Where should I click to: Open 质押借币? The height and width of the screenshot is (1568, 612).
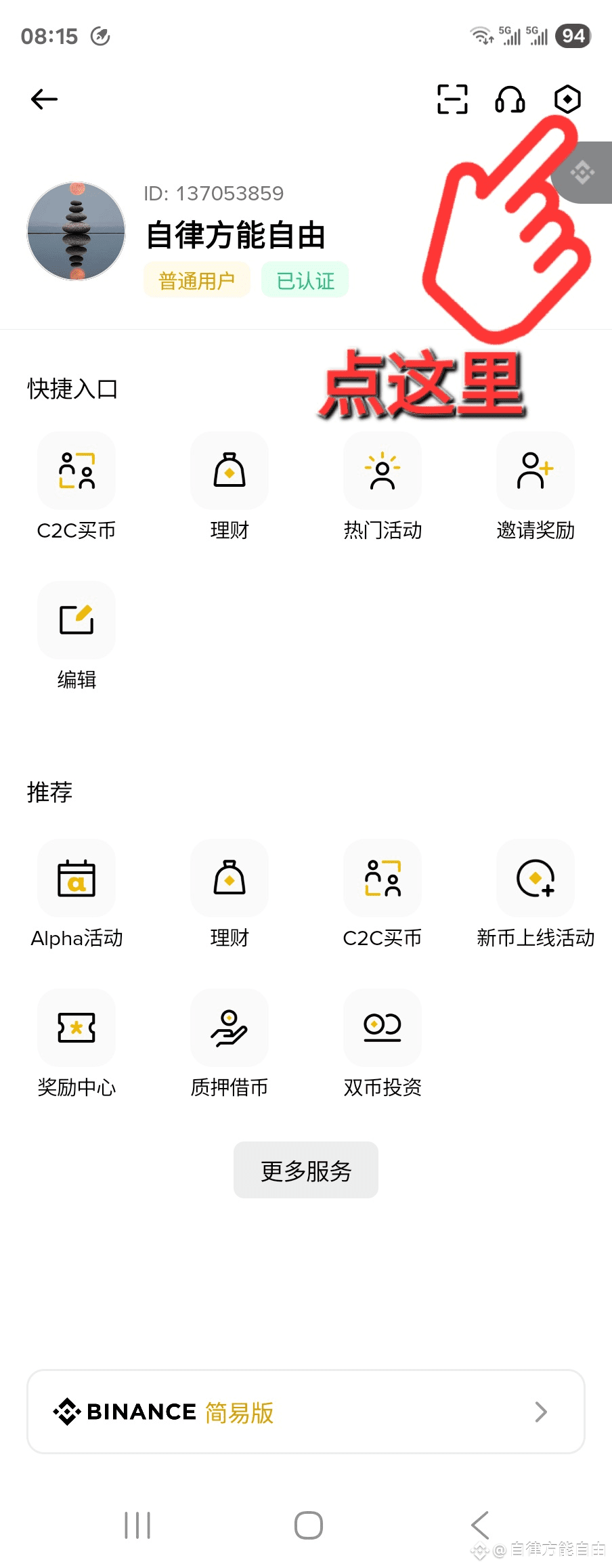[x=230, y=1028]
